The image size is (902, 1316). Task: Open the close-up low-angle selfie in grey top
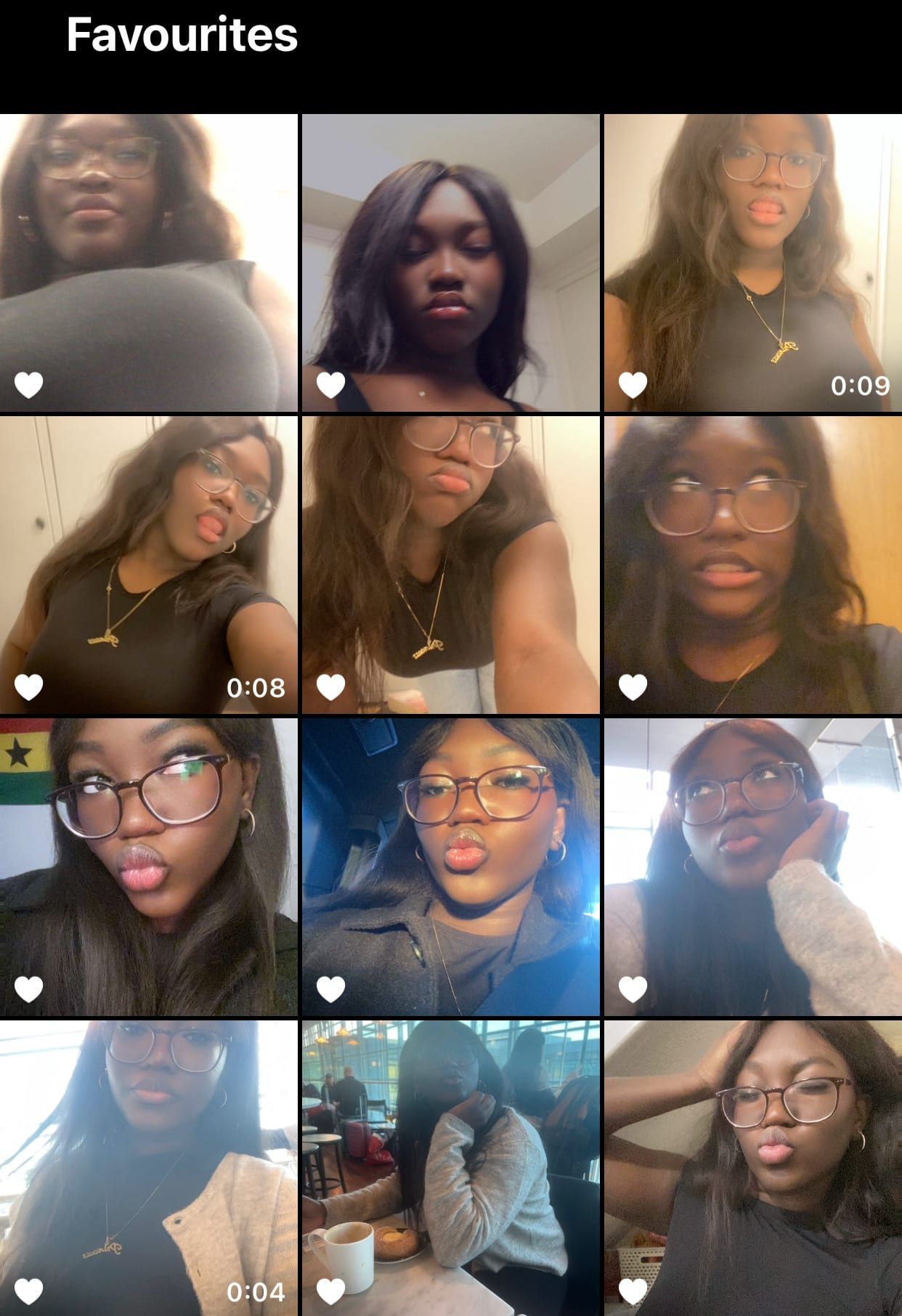click(x=148, y=263)
